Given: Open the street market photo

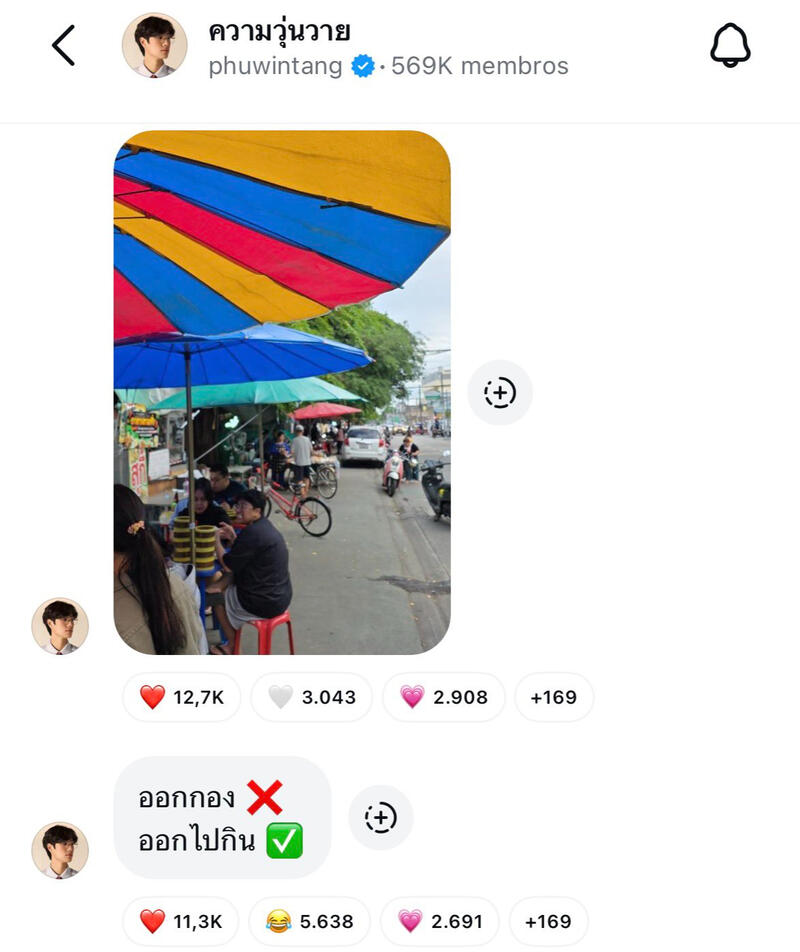Looking at the screenshot, I should pos(282,392).
